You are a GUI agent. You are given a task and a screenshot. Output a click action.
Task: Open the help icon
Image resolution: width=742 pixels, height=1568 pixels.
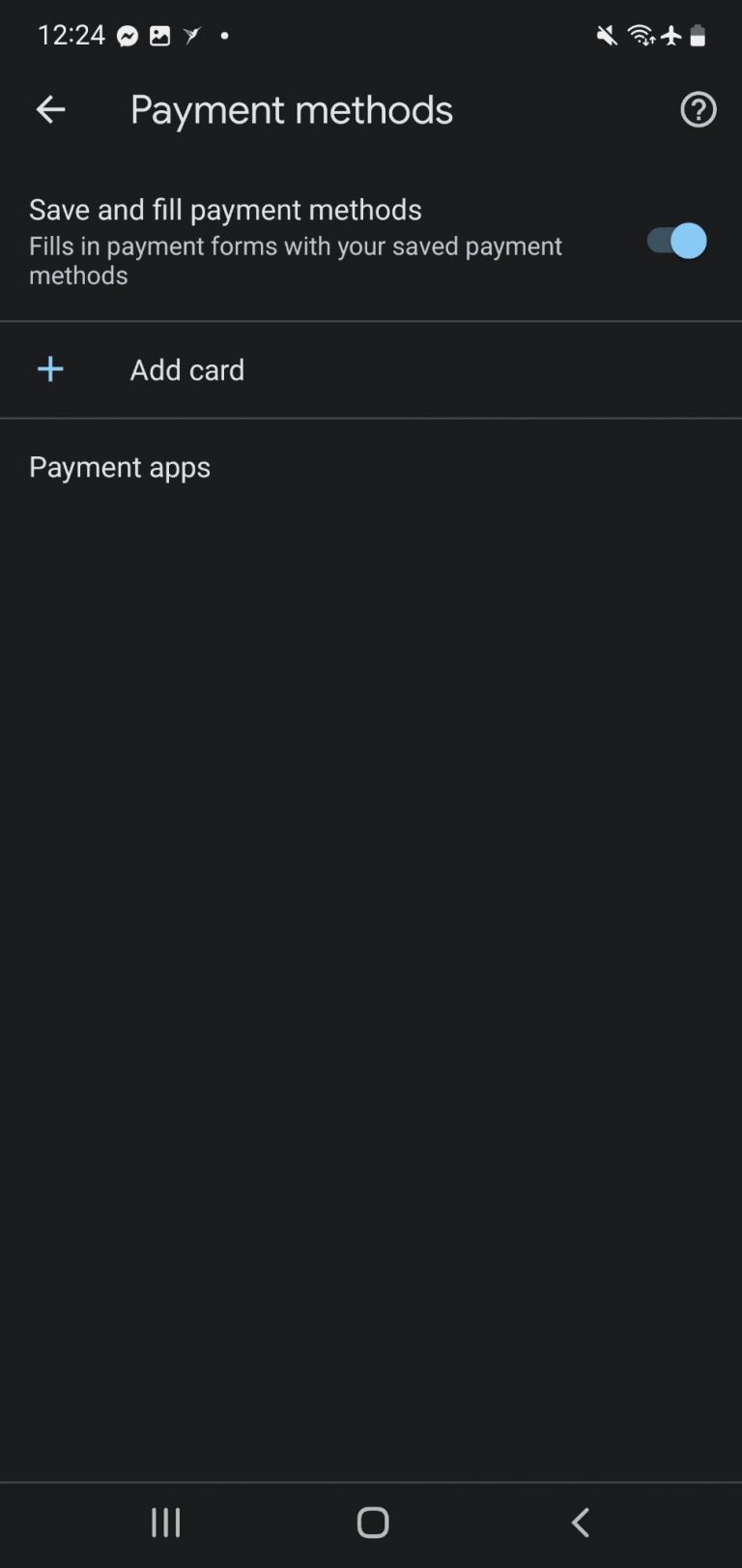(698, 110)
